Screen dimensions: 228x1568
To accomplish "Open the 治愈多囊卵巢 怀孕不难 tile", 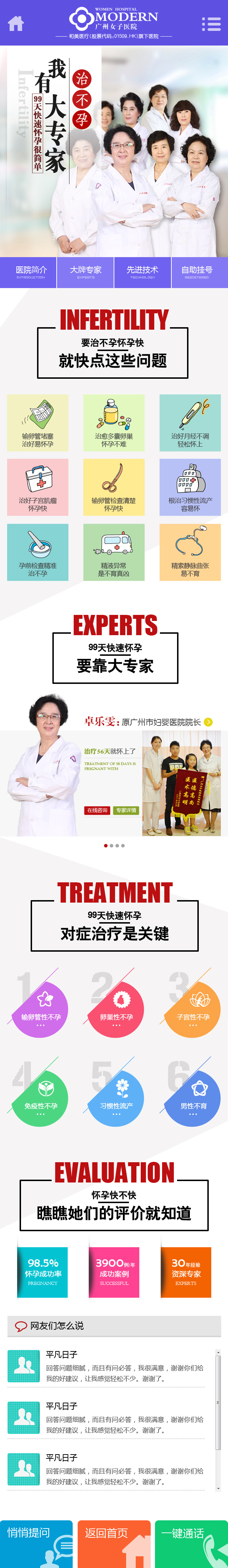I will [x=114, y=422].
